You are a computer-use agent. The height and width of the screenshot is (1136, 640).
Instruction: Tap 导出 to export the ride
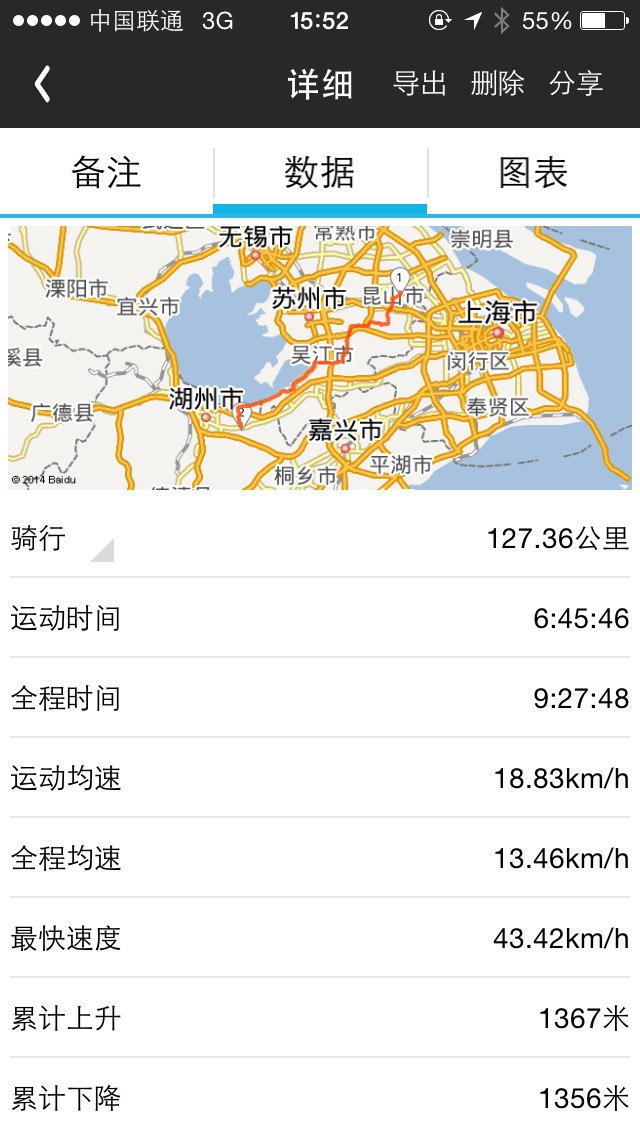(419, 84)
